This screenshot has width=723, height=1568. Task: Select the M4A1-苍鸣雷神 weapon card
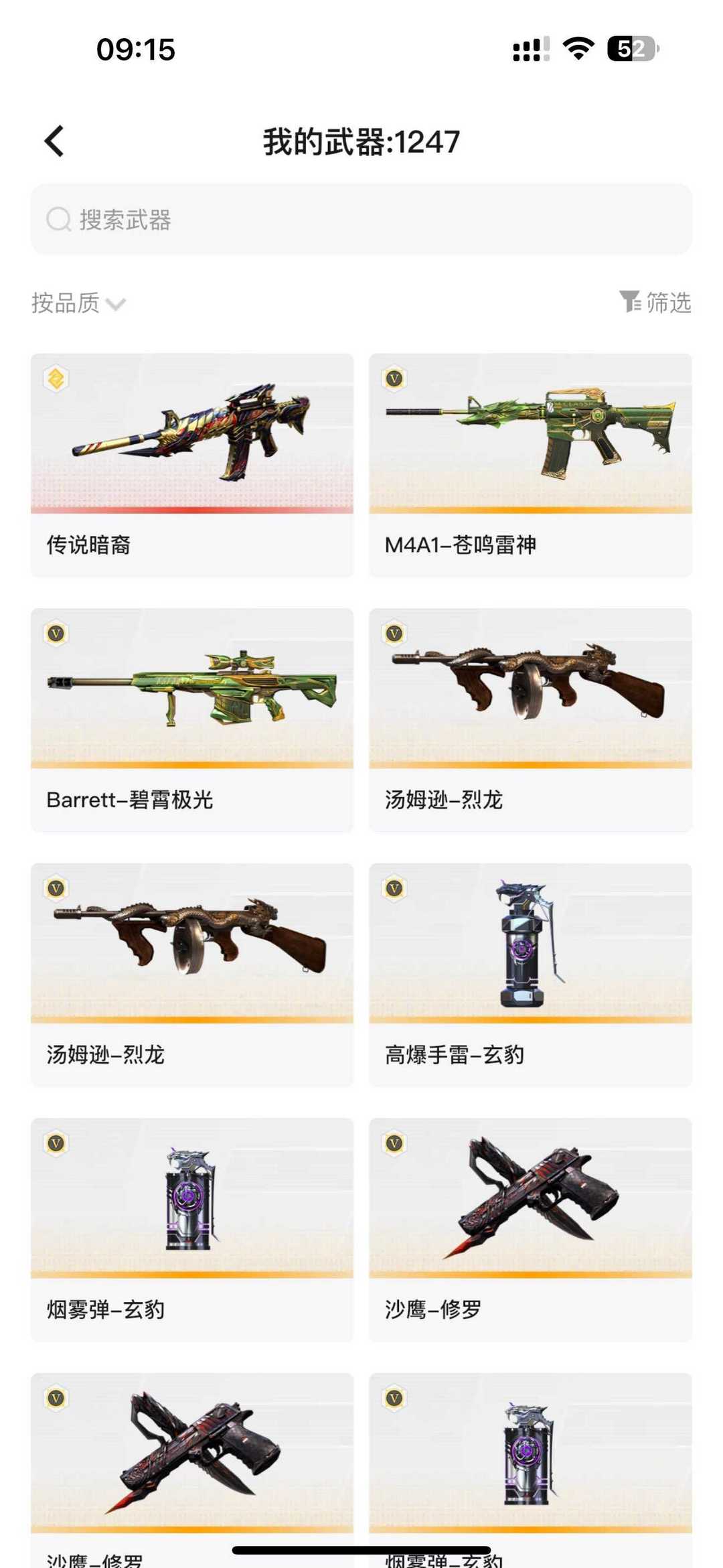531,462
